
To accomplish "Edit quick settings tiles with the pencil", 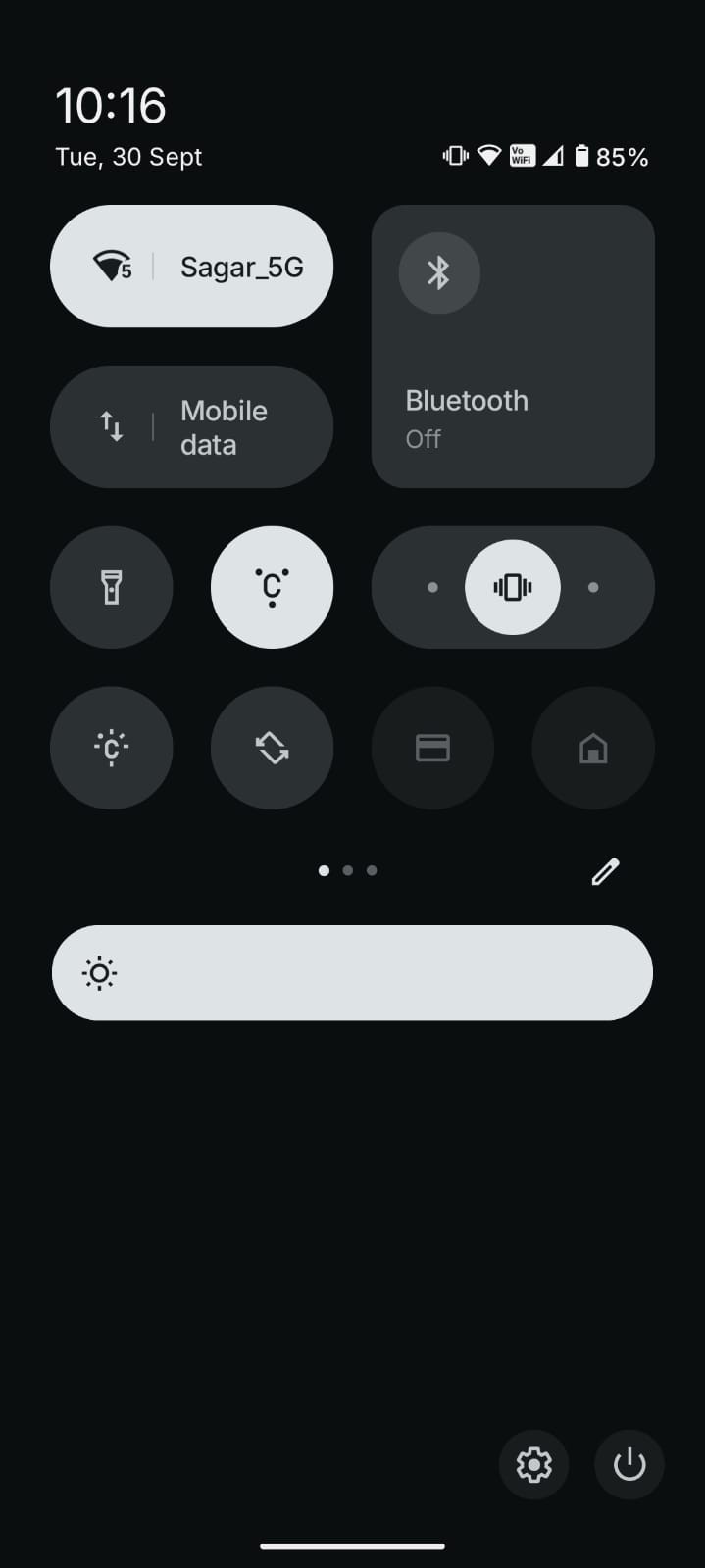I will point(605,871).
